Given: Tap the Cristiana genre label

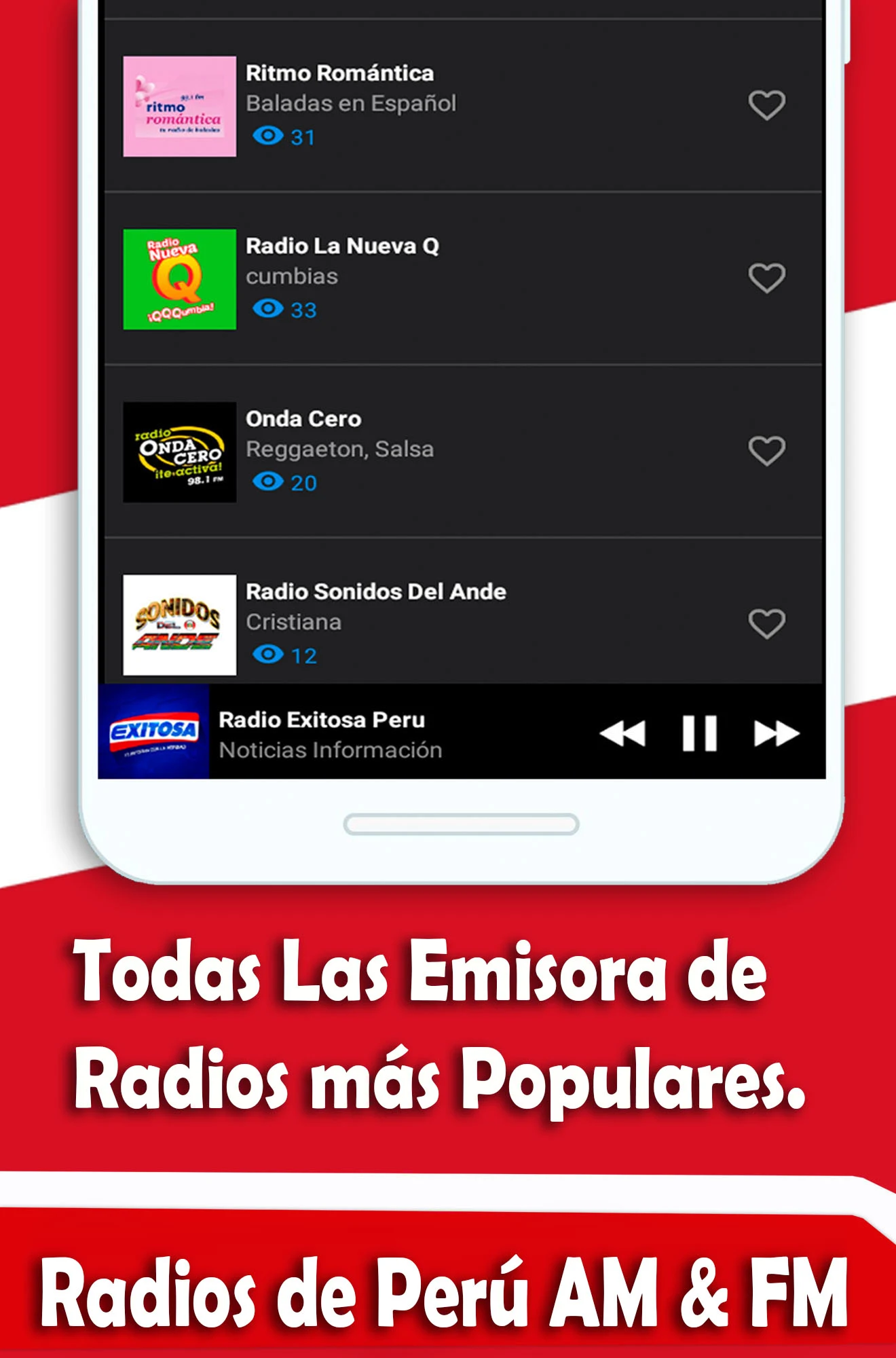Looking at the screenshot, I should pyautogui.click(x=293, y=623).
